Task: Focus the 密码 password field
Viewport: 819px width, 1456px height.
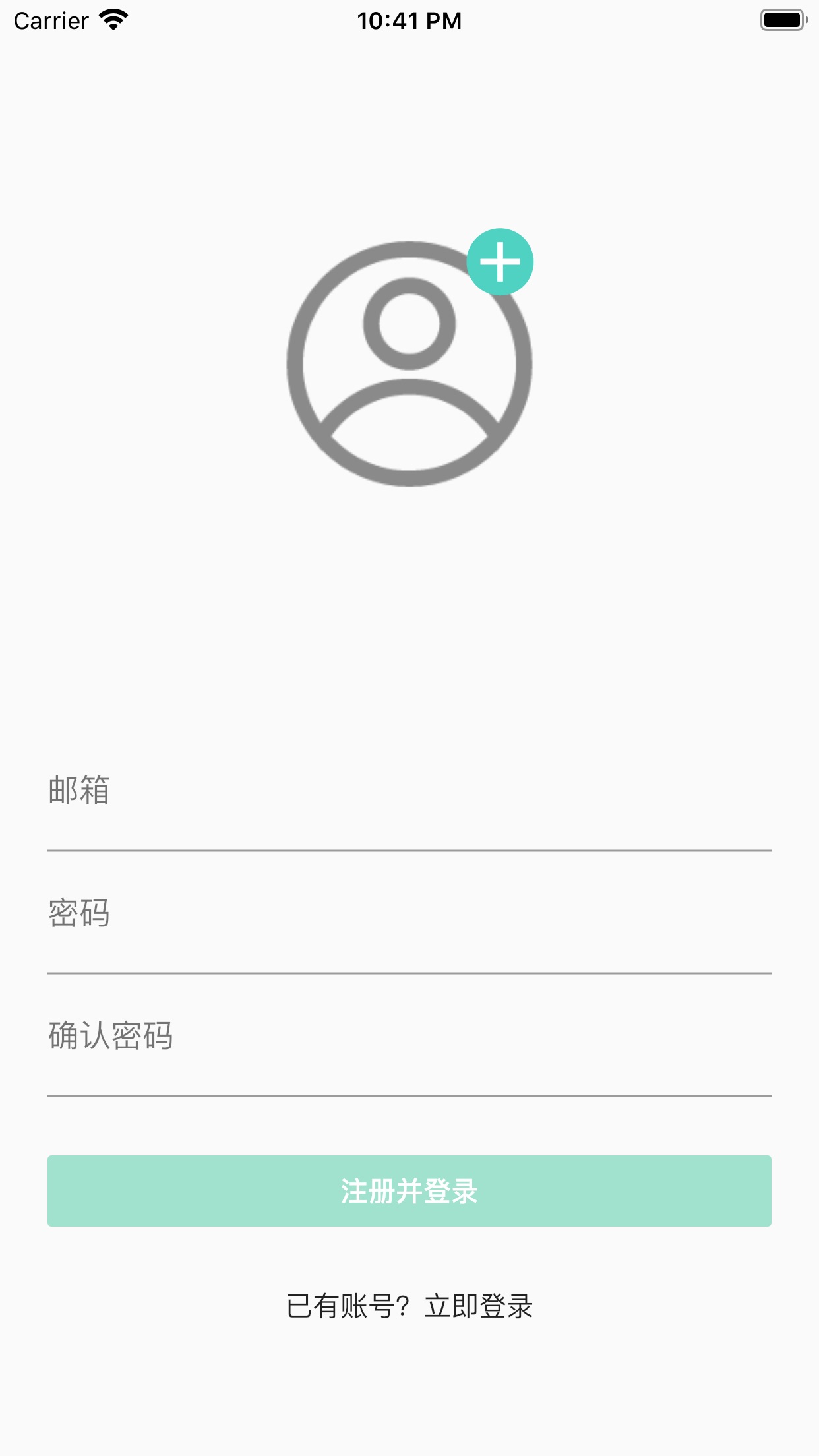Action: pyautogui.click(x=409, y=913)
